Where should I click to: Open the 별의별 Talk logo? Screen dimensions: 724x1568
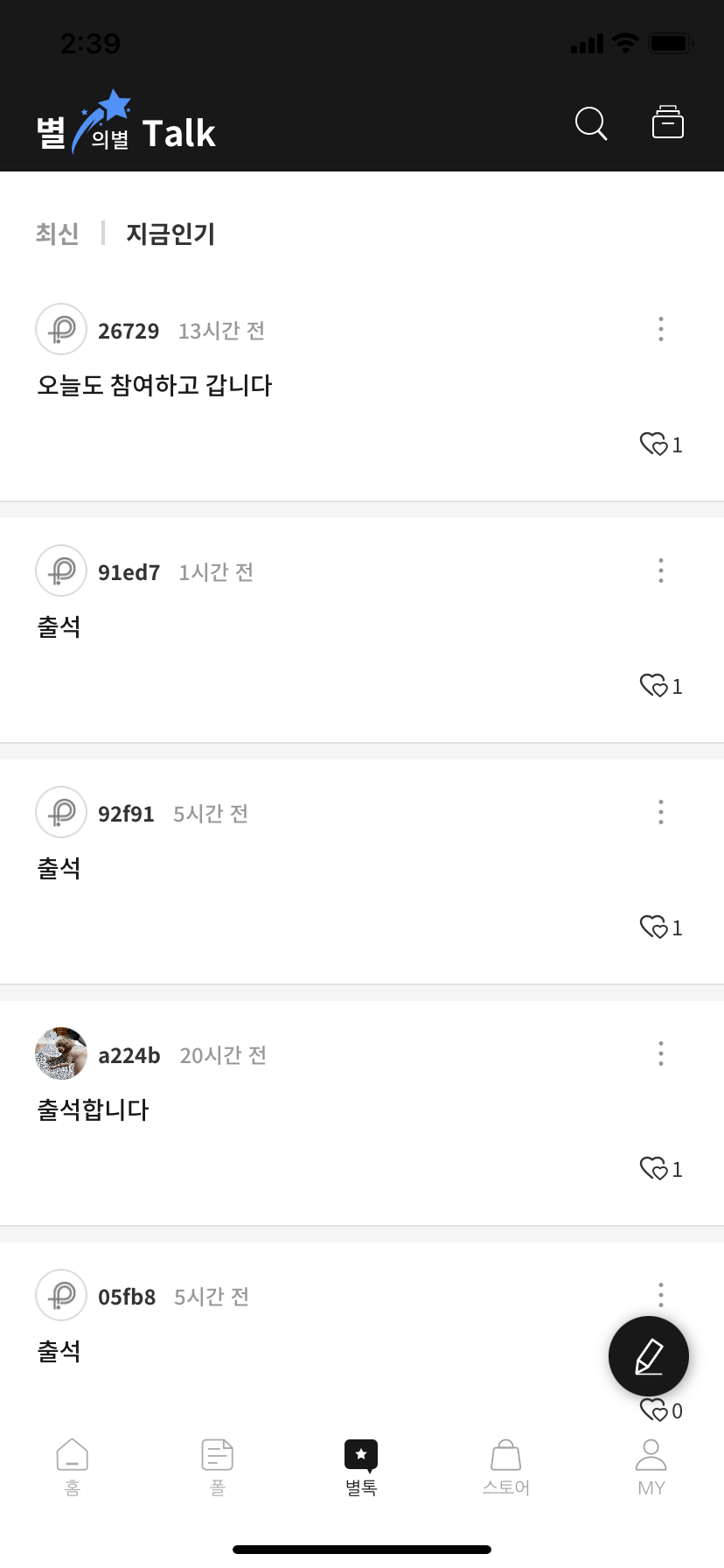(122, 122)
